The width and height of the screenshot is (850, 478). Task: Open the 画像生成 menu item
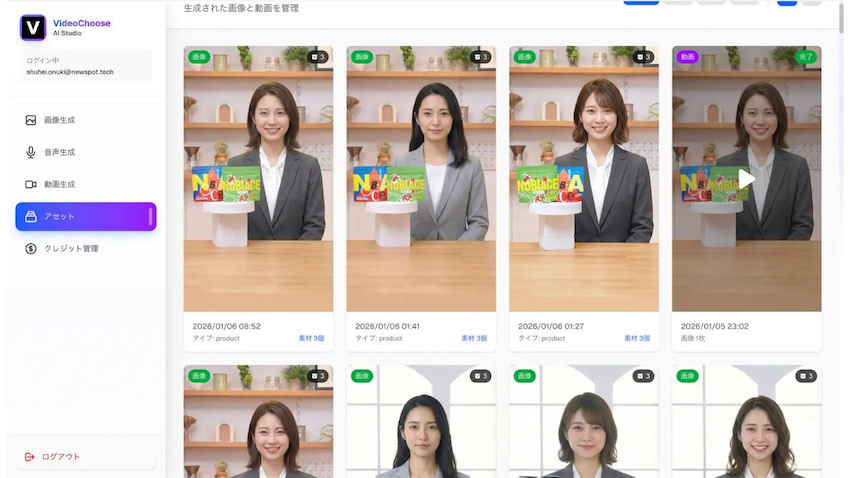click(x=60, y=120)
